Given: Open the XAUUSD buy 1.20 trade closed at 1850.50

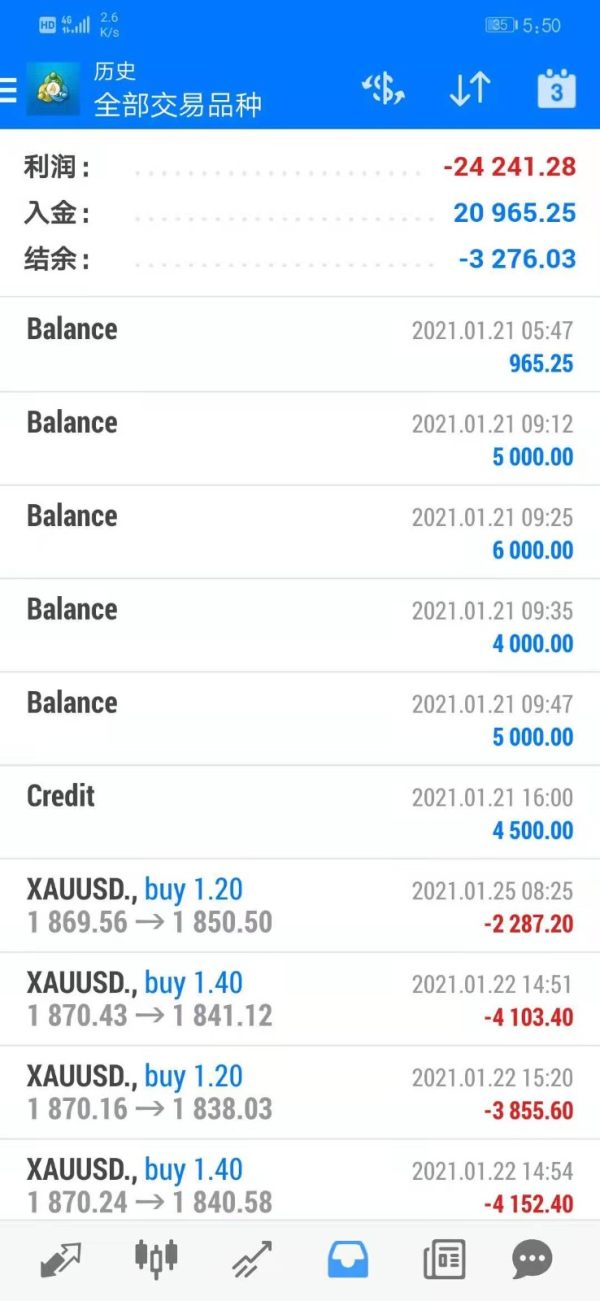Looking at the screenshot, I should (x=300, y=905).
